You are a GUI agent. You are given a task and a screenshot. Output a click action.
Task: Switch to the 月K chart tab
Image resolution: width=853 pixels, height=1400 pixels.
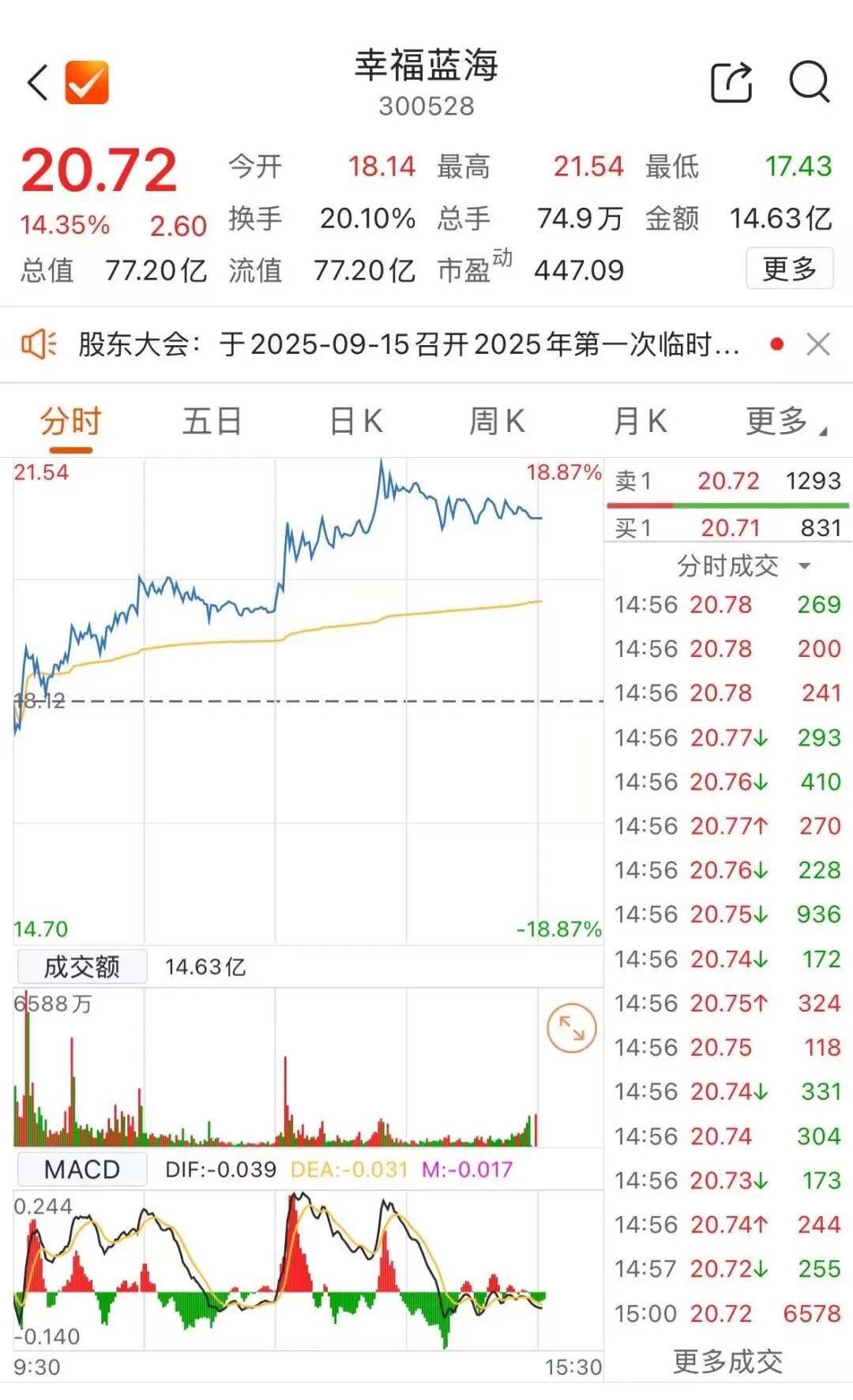[x=640, y=422]
